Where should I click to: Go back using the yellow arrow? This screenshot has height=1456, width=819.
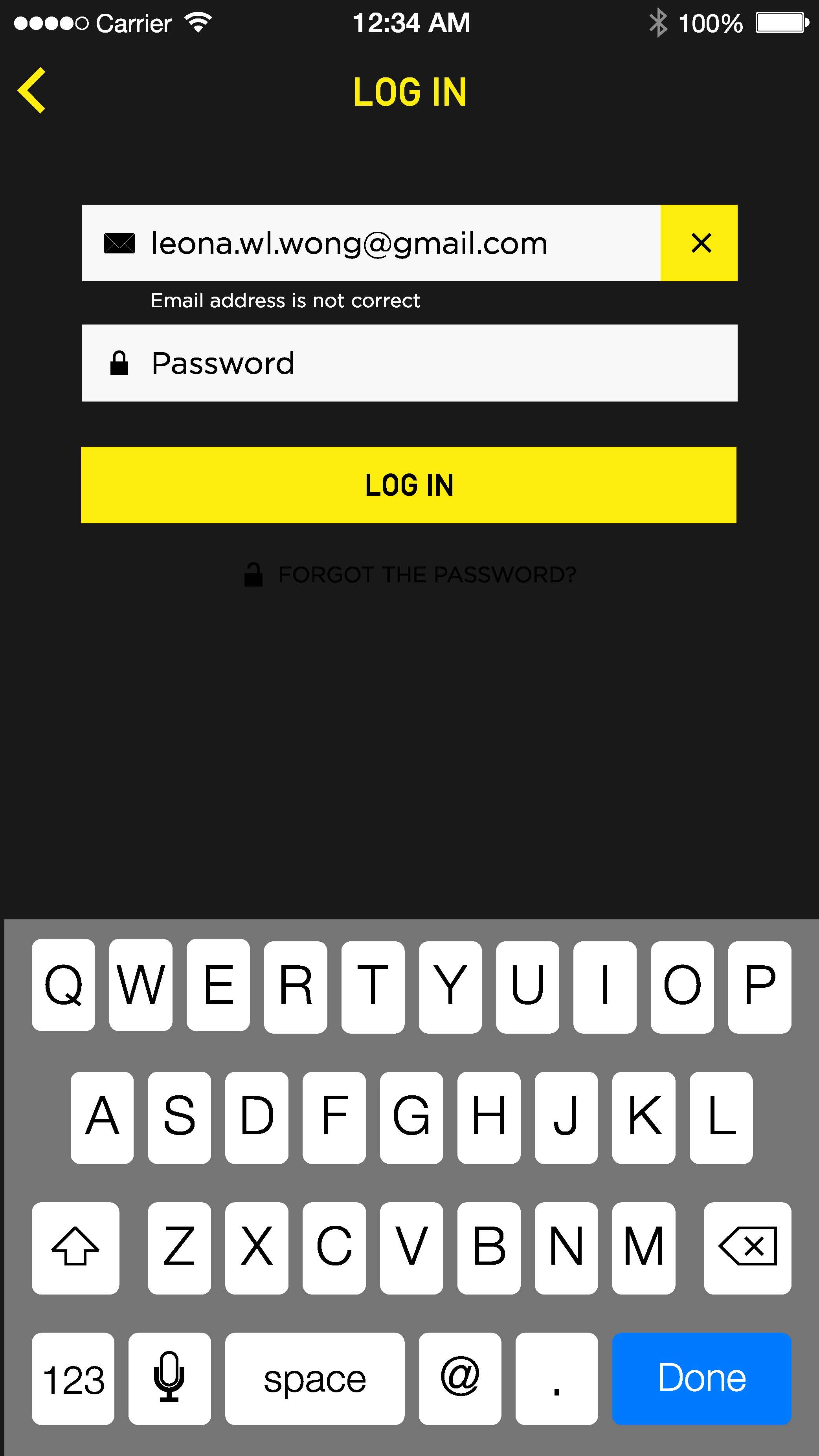tap(32, 90)
